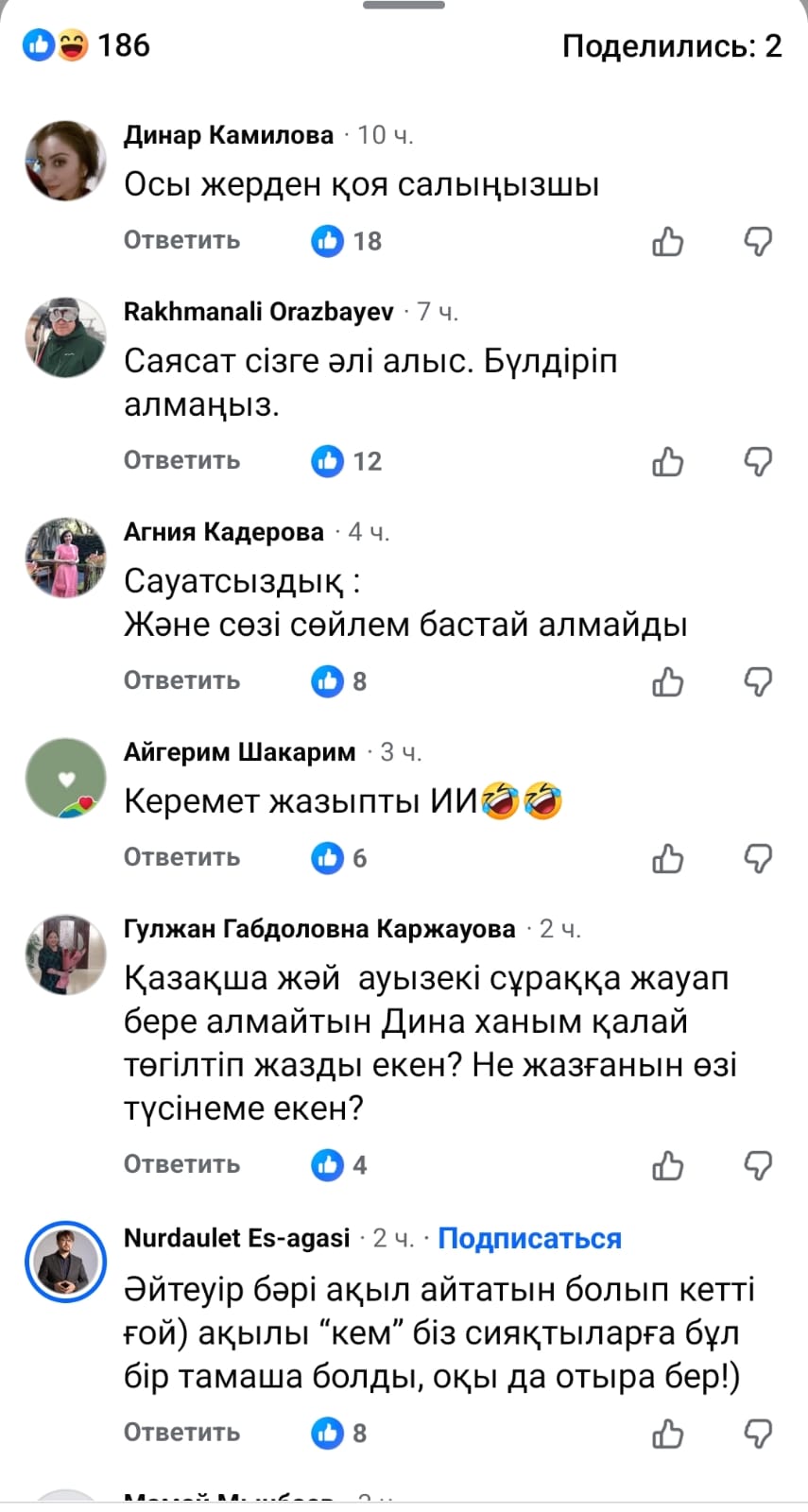The height and width of the screenshot is (1512, 808).
Task: Dislike Агния Кадерова's comment
Action: (x=758, y=682)
